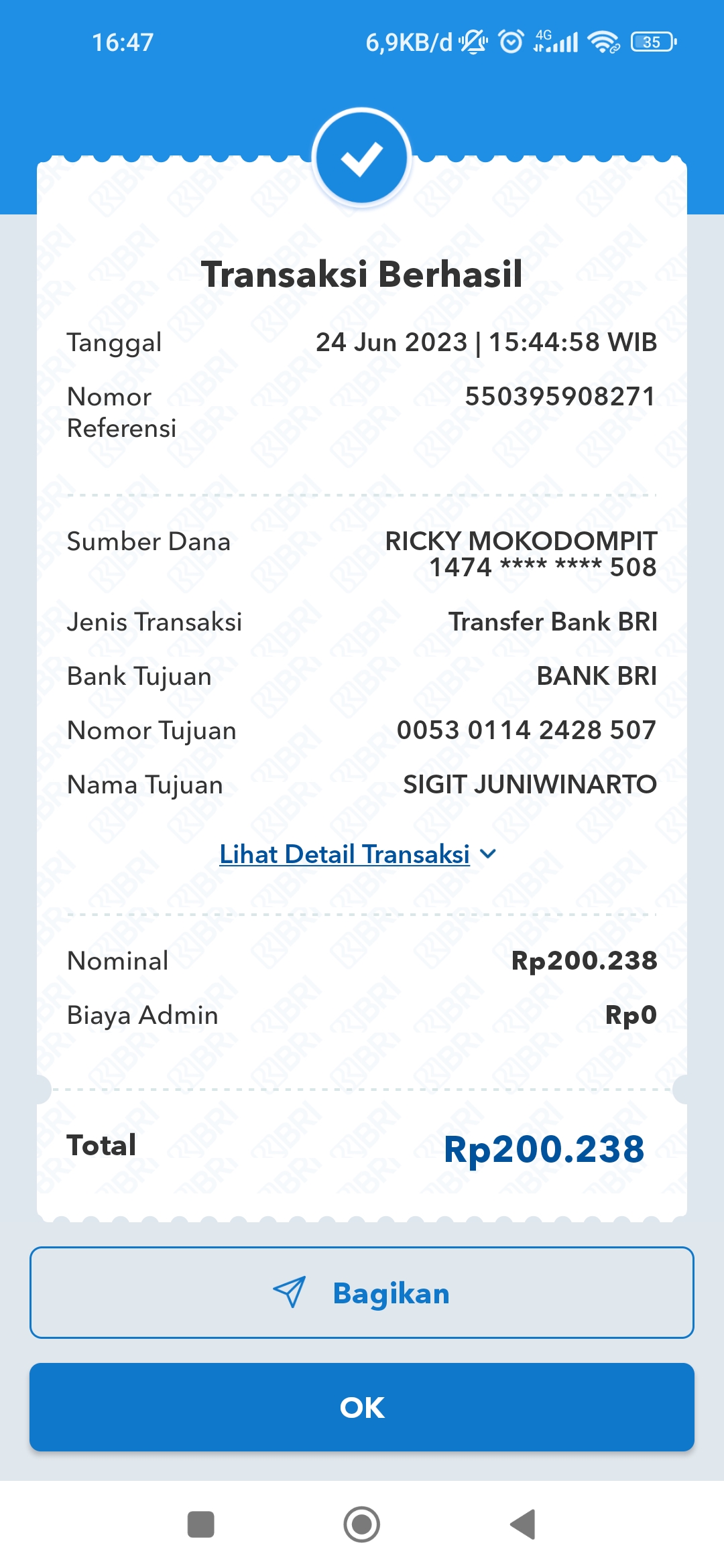
Task: Confirm with the OK button
Action: (362, 1407)
